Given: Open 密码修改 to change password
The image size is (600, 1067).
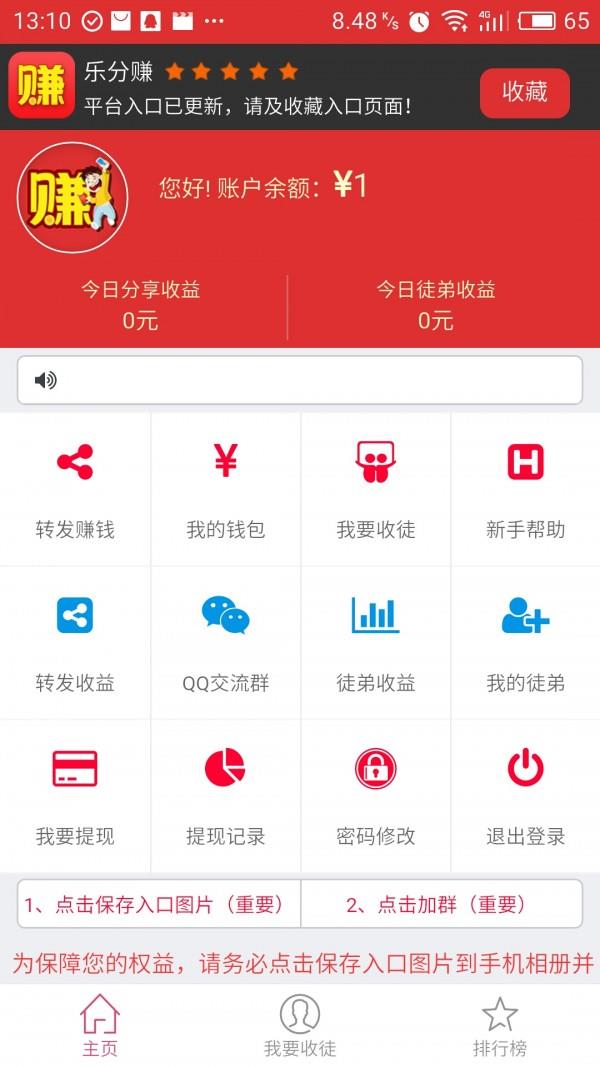Looking at the screenshot, I should tap(376, 795).
